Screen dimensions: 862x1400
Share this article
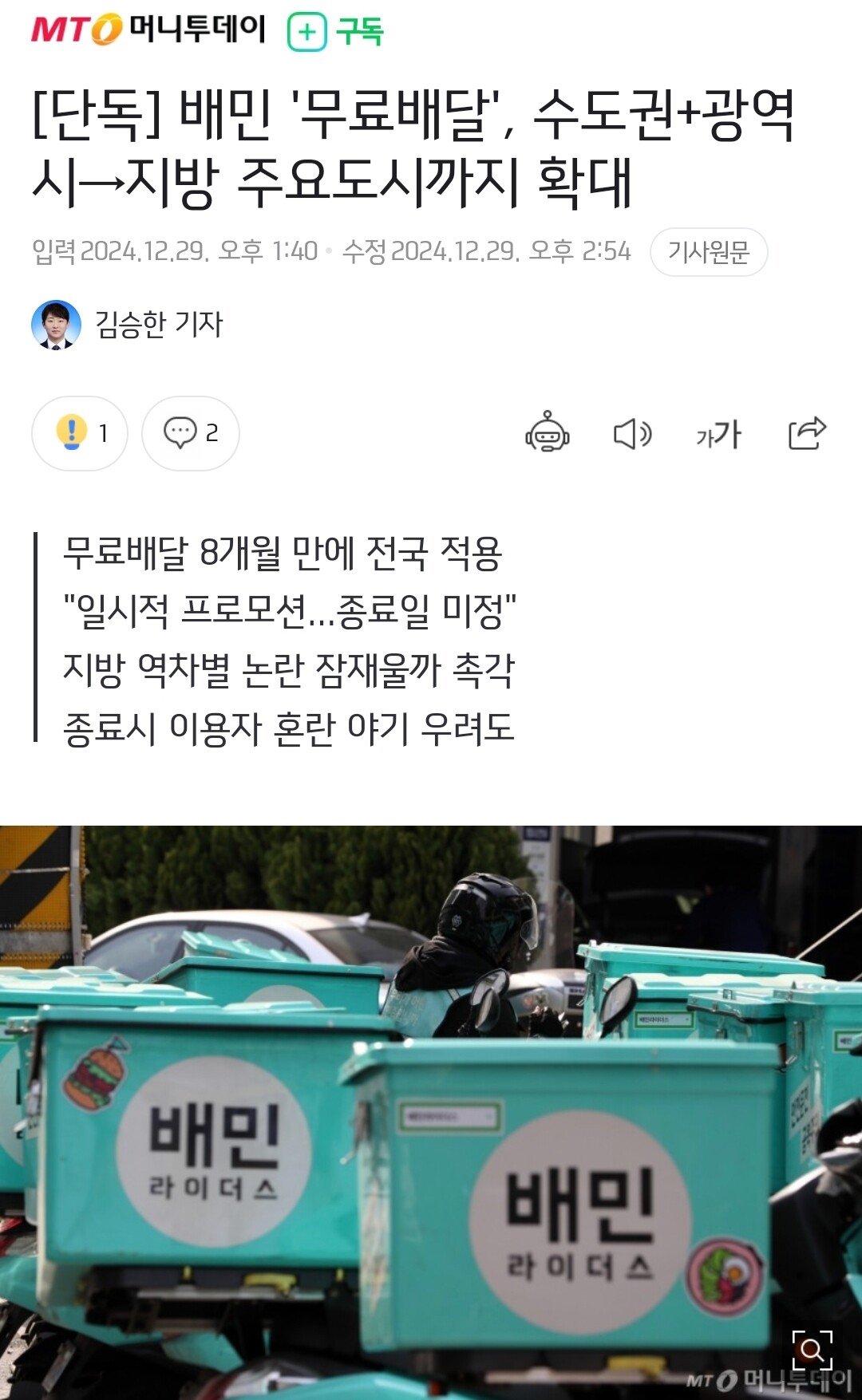pyautogui.click(x=807, y=433)
